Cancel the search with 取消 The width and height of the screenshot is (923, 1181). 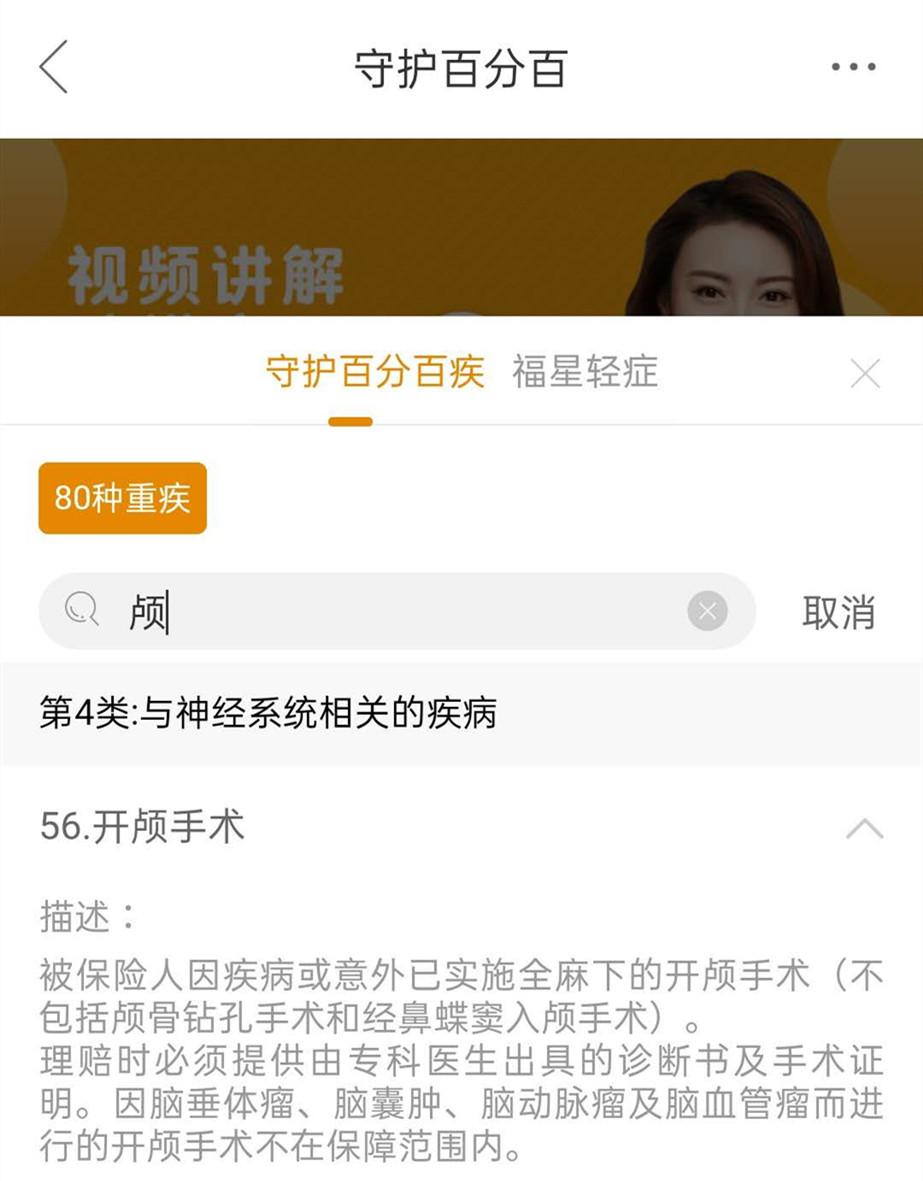pos(838,612)
